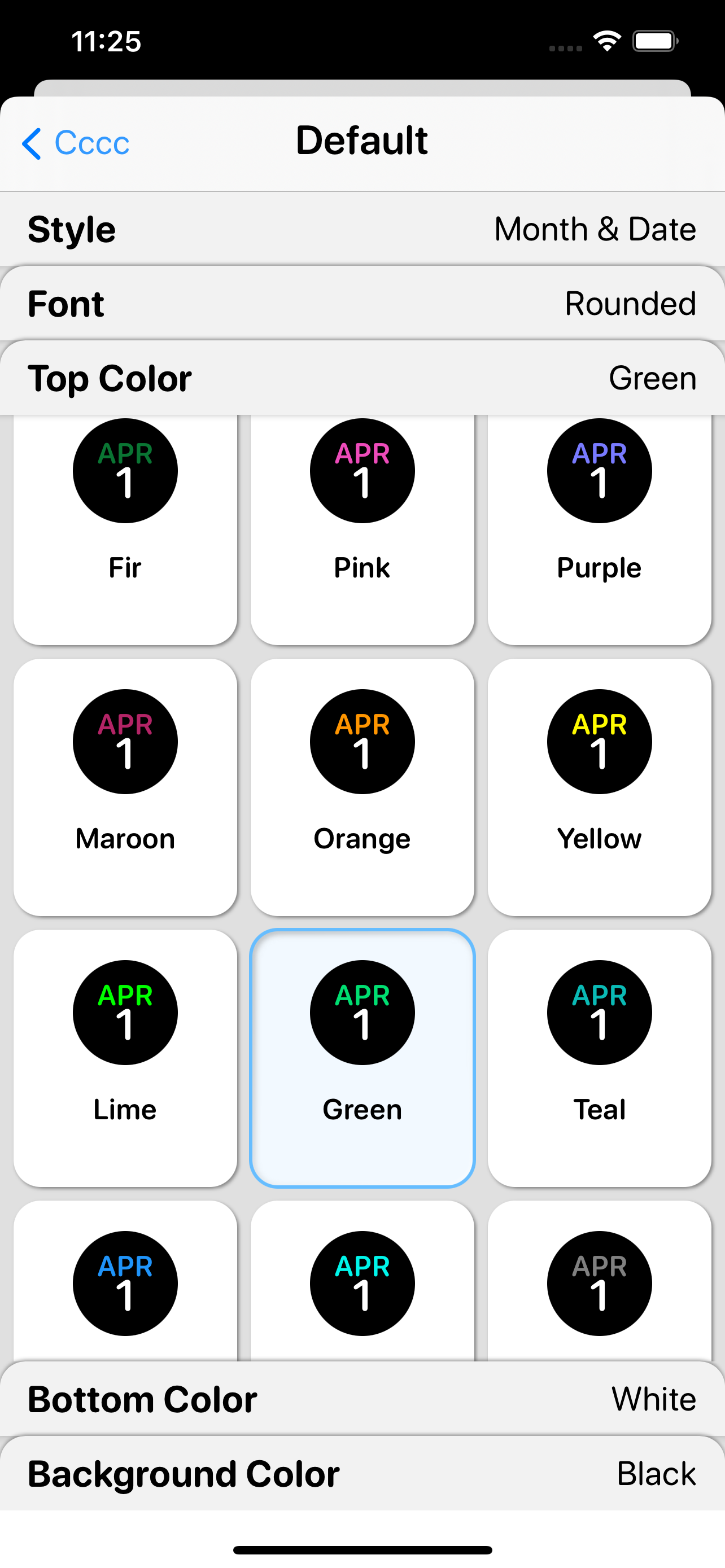This screenshot has height=1568, width=725.
Task: Go back to Cccc screen
Action: click(x=75, y=142)
